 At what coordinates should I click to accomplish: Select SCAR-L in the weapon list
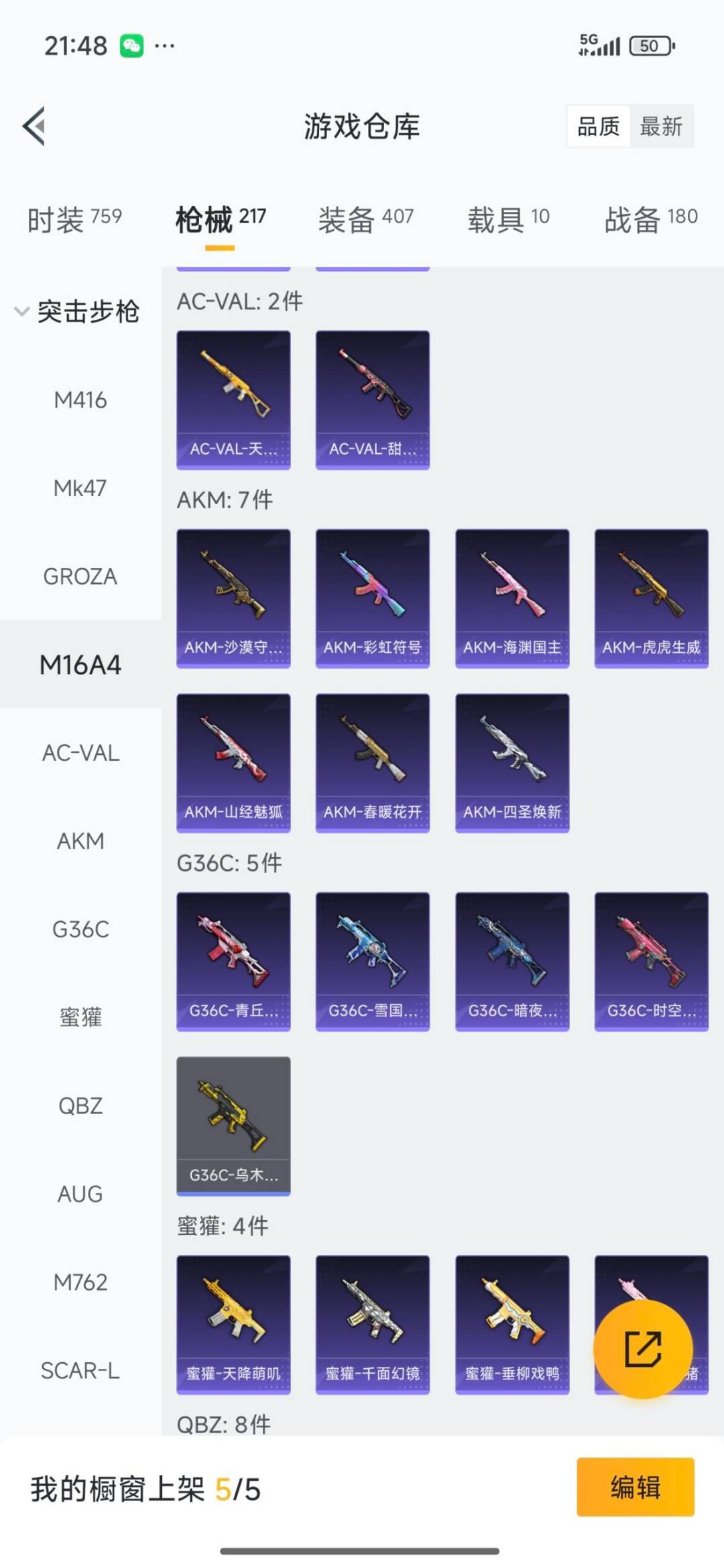[80, 1370]
